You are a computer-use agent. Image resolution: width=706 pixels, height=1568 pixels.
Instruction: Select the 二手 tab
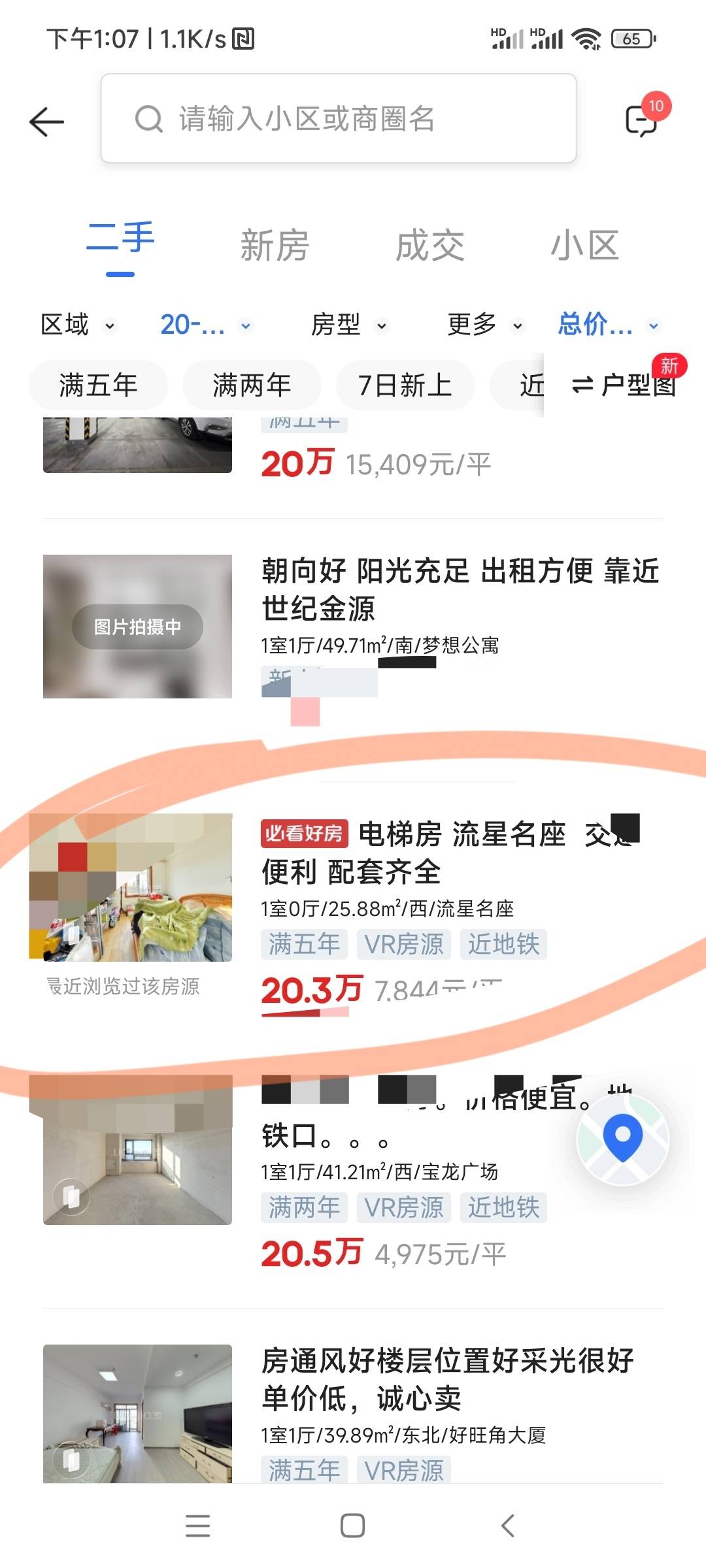pos(120,239)
